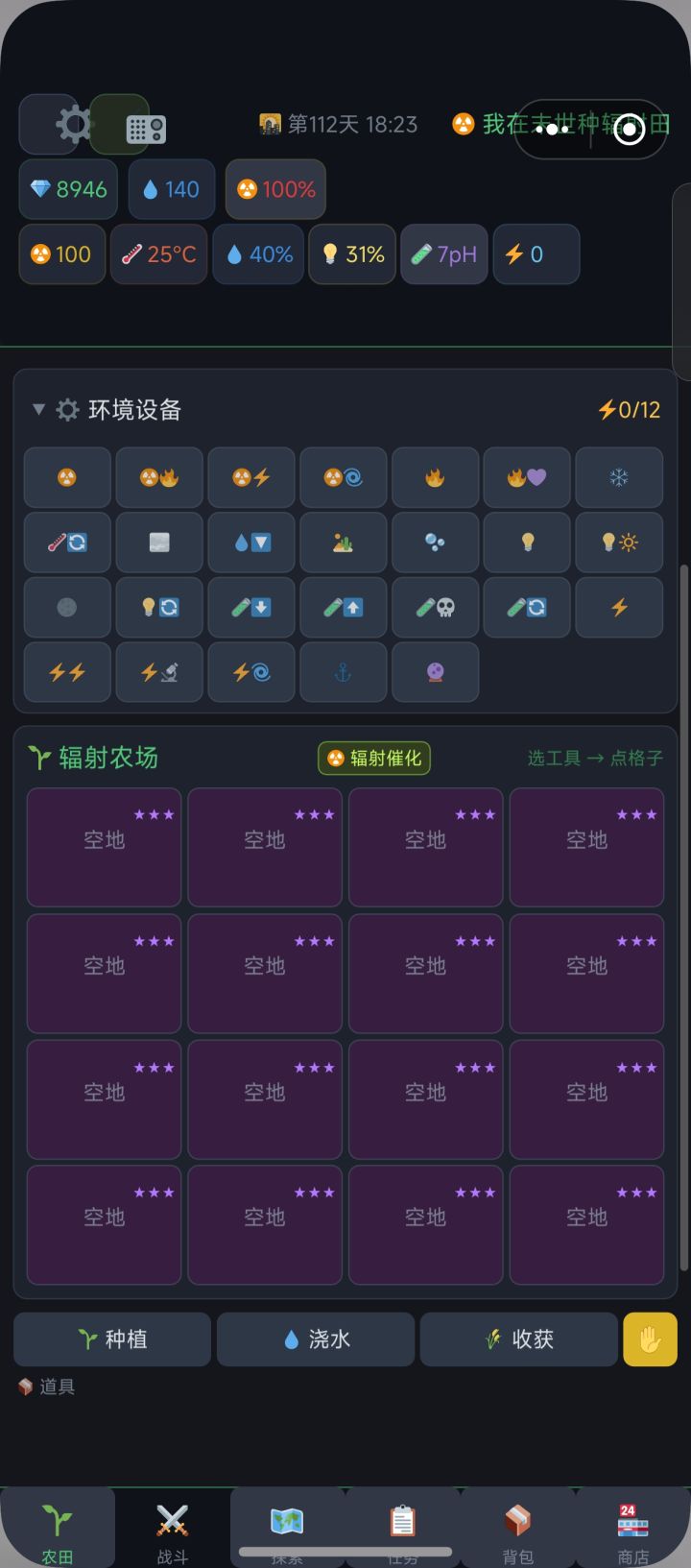Viewport: 691px width, 1568px height.
Task: Select the skull test-tube toxin device icon
Action: (x=435, y=608)
